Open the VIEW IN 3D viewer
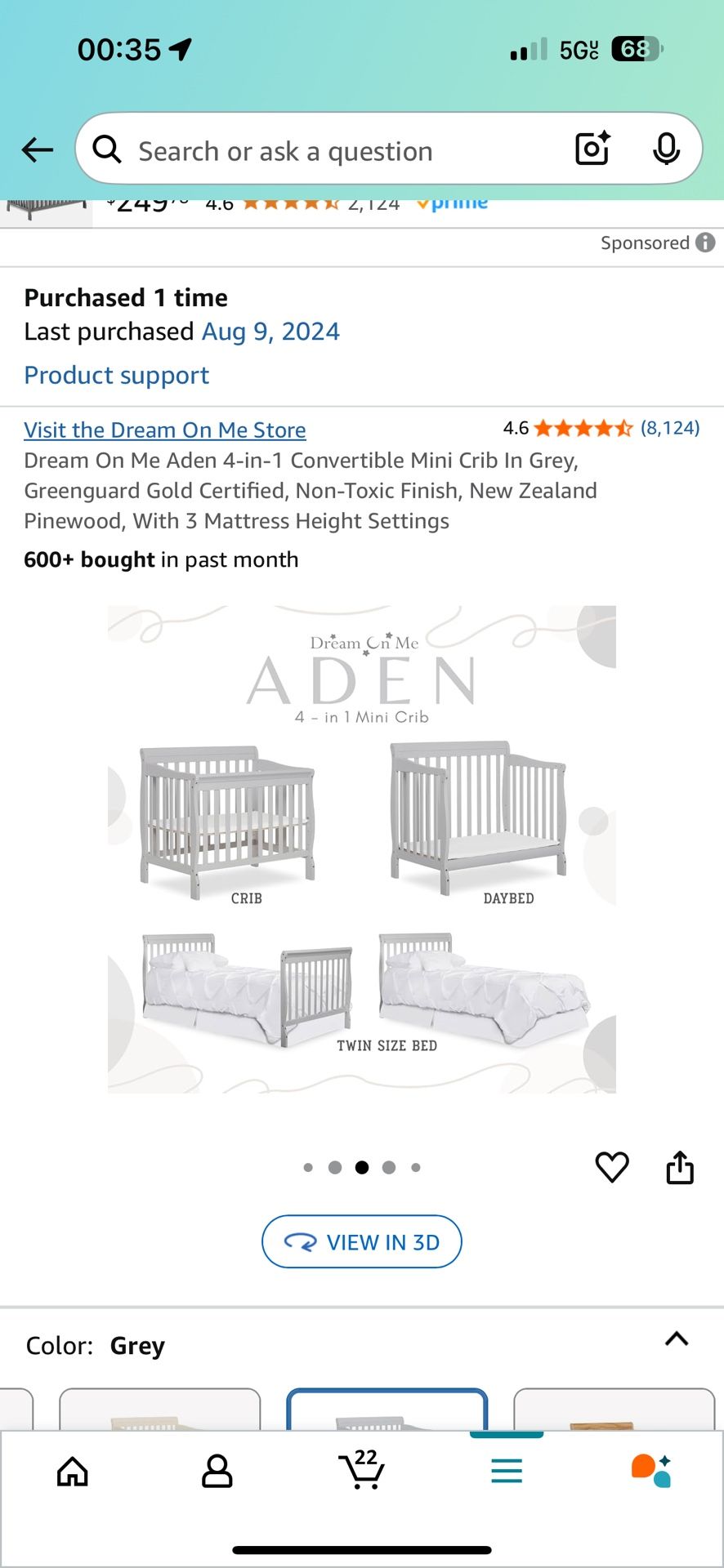Viewport: 724px width, 1568px height. pos(362,1241)
